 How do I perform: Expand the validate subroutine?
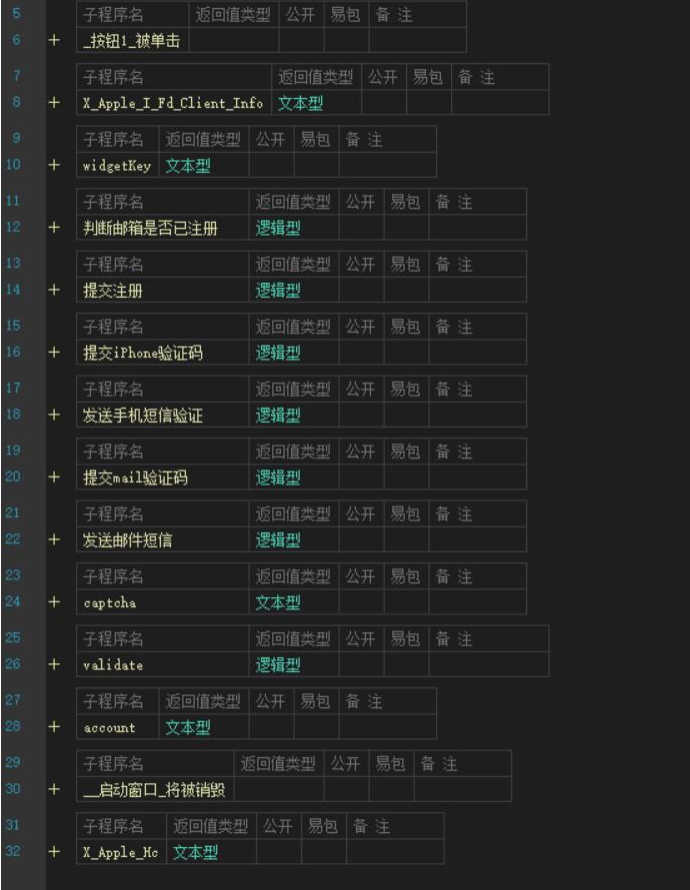[x=54, y=665]
